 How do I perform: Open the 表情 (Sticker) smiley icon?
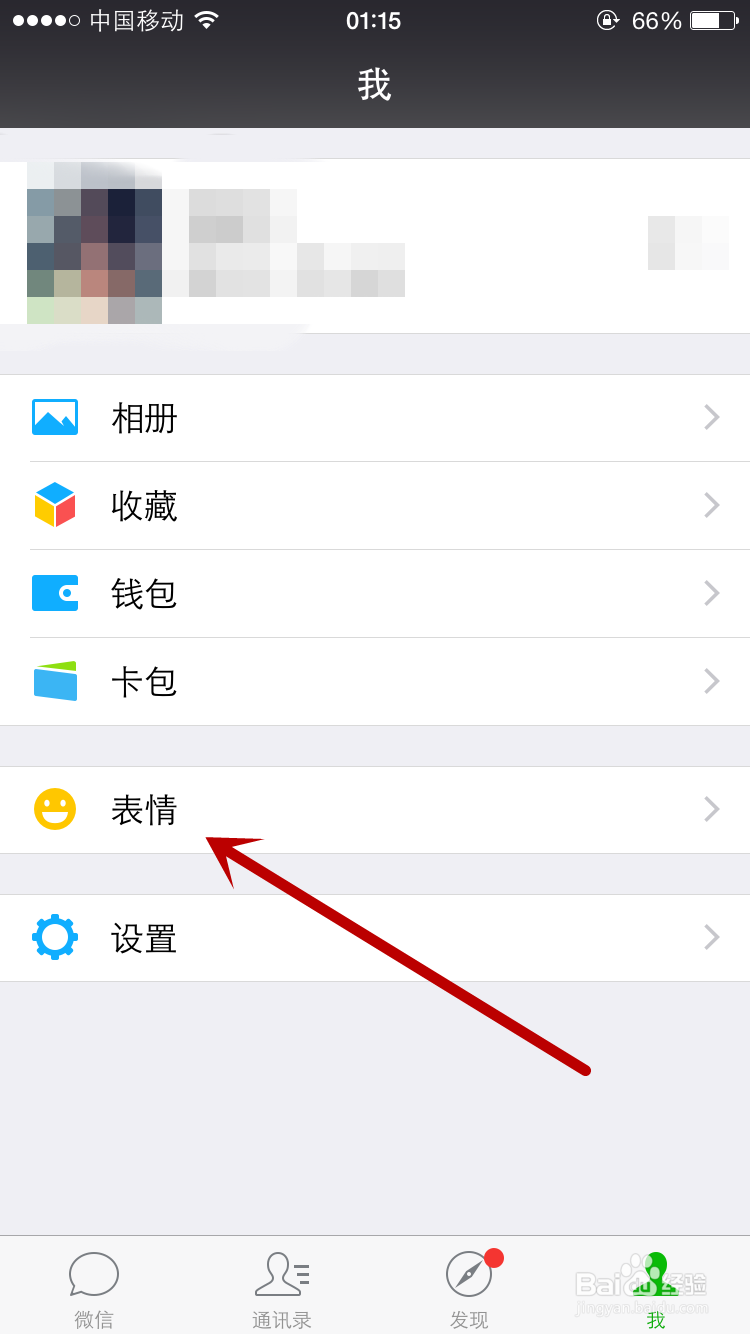55,809
